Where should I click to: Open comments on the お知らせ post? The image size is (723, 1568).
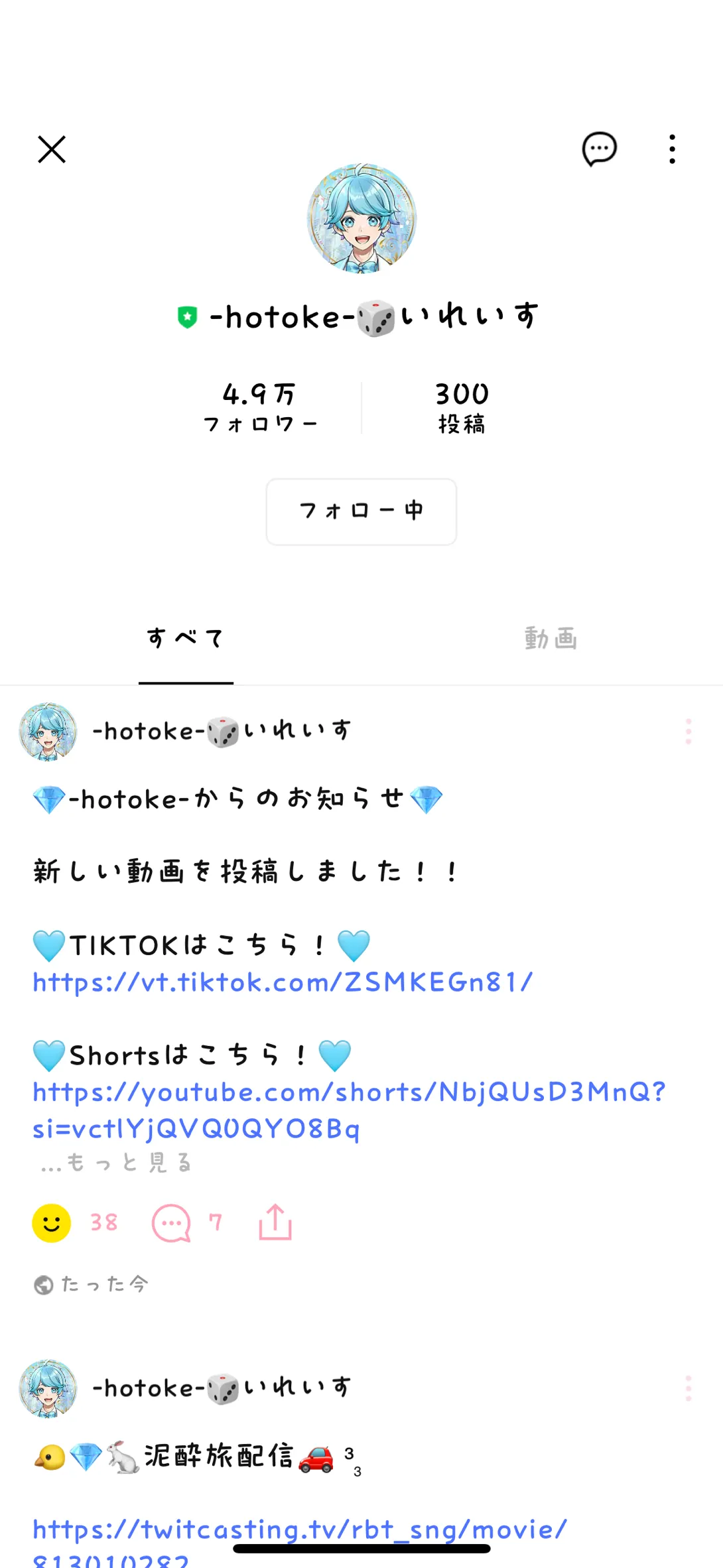[171, 1222]
